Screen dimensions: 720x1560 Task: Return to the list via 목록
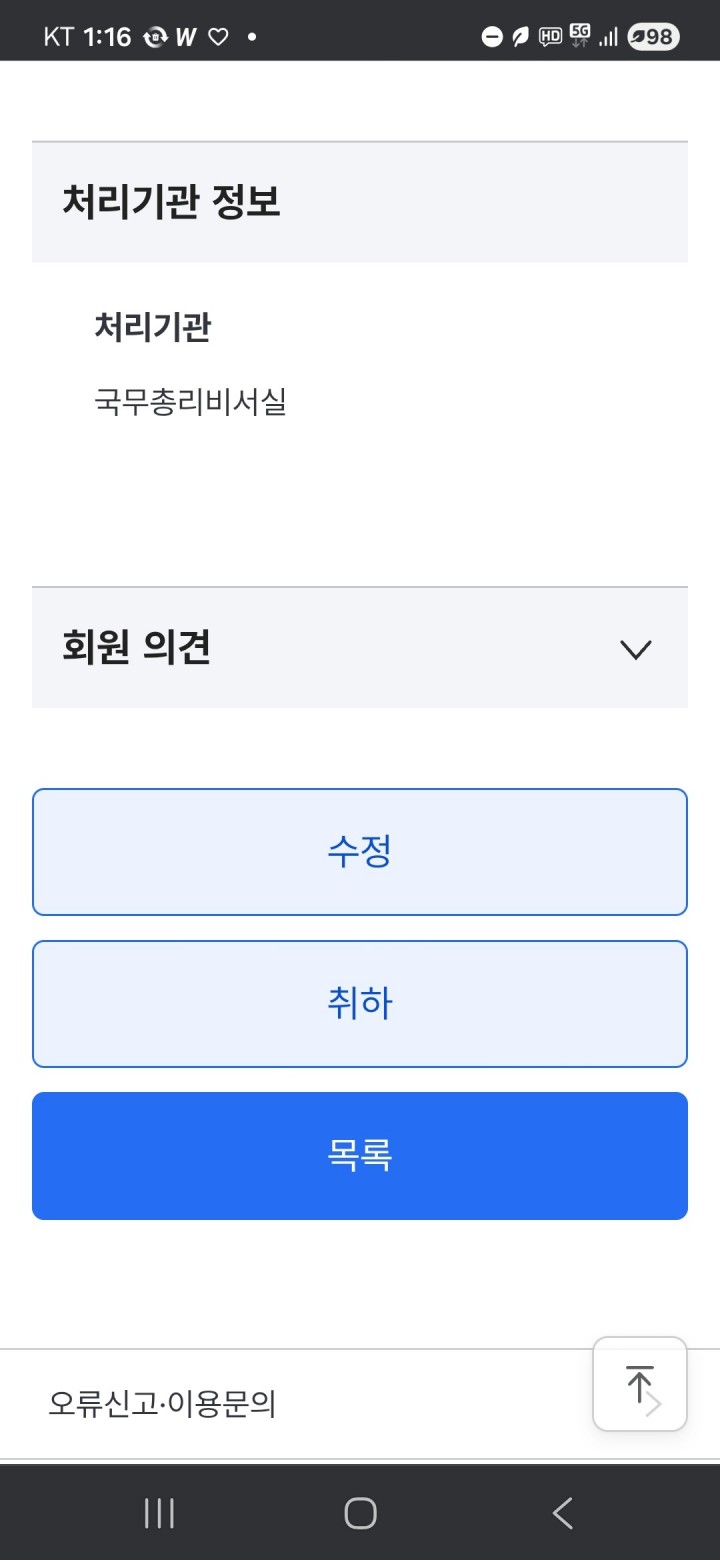click(360, 1156)
